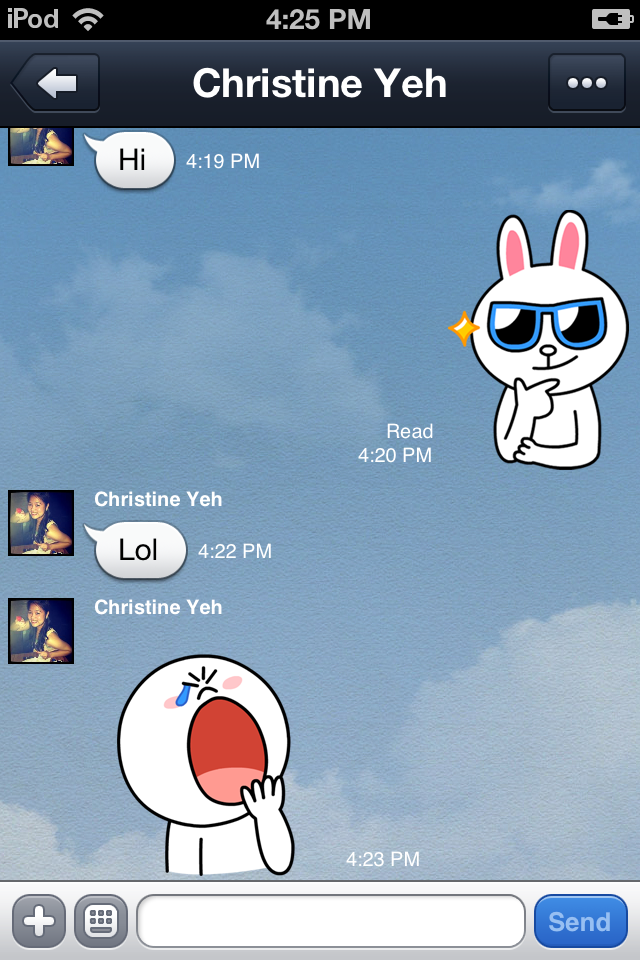Go back using the arrow button
Image resolution: width=640 pixels, height=960 pixels.
coord(56,83)
